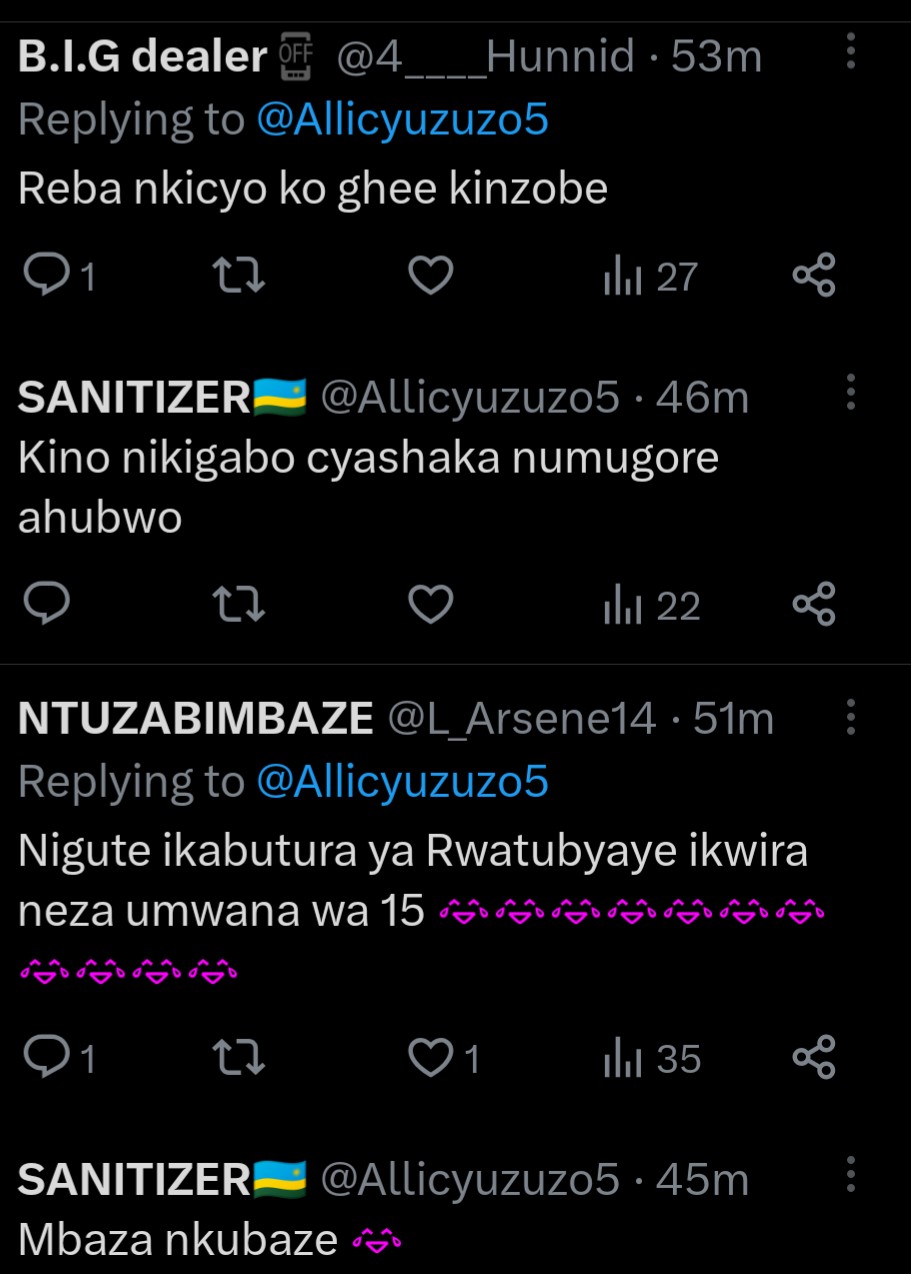The width and height of the screenshot is (911, 1274).
Task: Reply to B.I.G dealer's tweet
Action: [46, 276]
